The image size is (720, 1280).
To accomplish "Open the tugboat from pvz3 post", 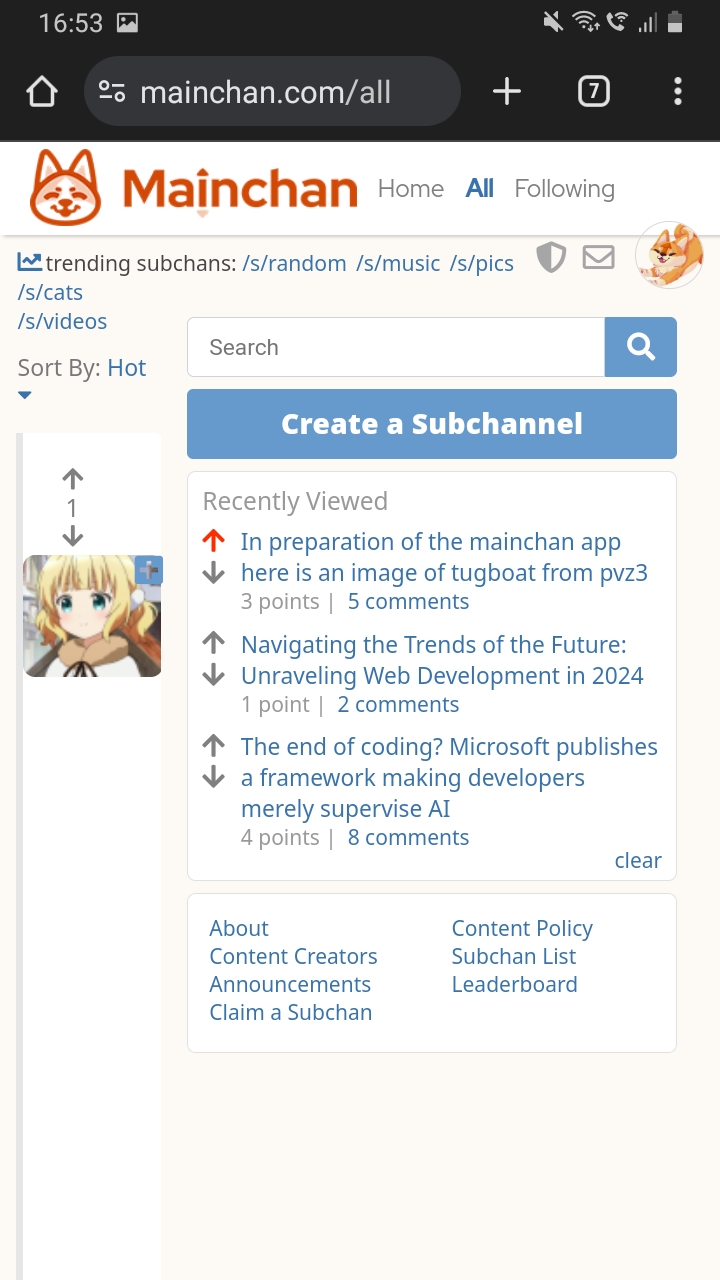I will [x=444, y=557].
